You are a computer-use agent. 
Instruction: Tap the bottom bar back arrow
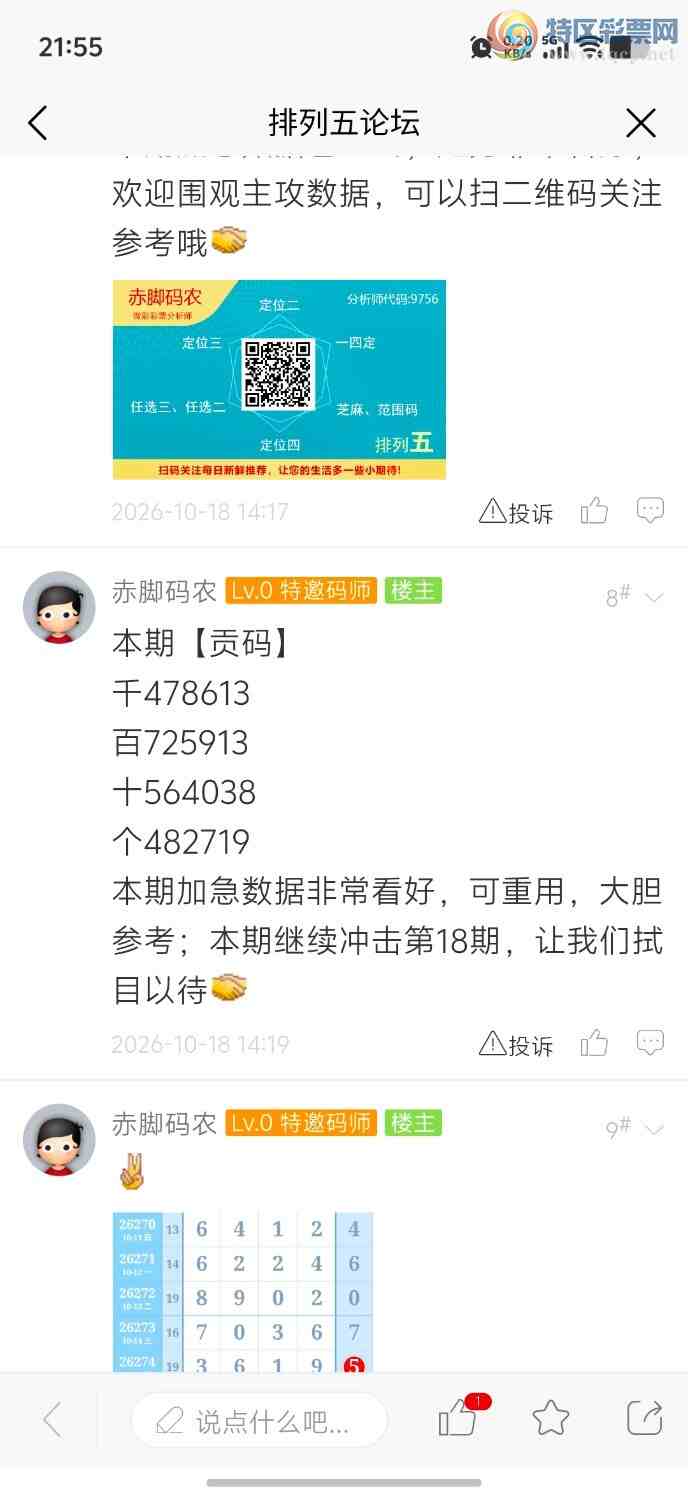point(52,1420)
